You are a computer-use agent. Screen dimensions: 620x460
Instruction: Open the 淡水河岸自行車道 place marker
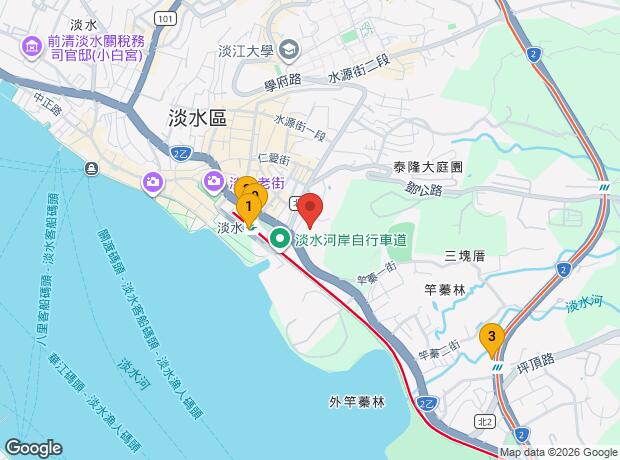click(280, 240)
